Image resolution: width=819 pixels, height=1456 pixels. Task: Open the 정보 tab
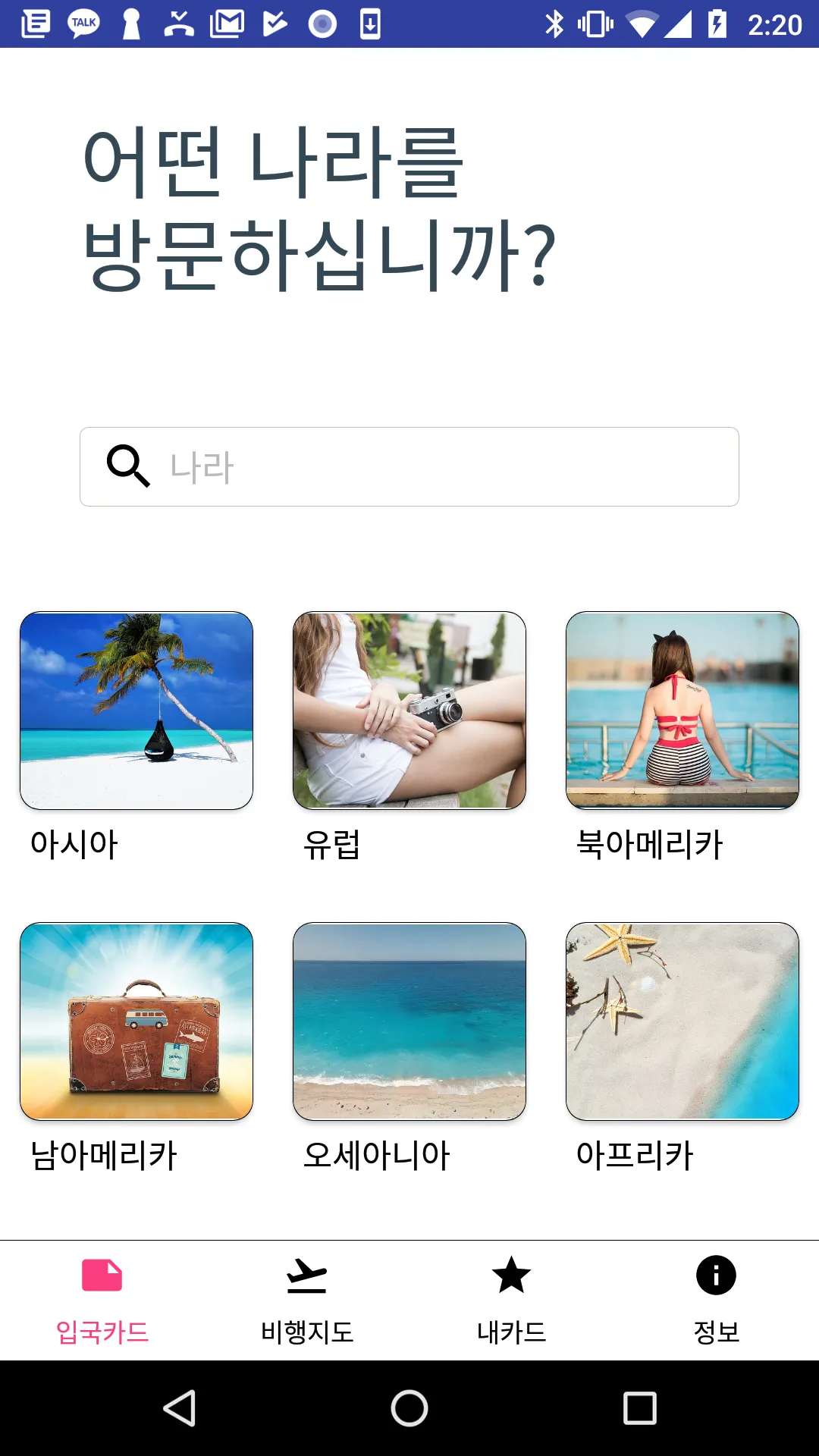pos(717,1301)
